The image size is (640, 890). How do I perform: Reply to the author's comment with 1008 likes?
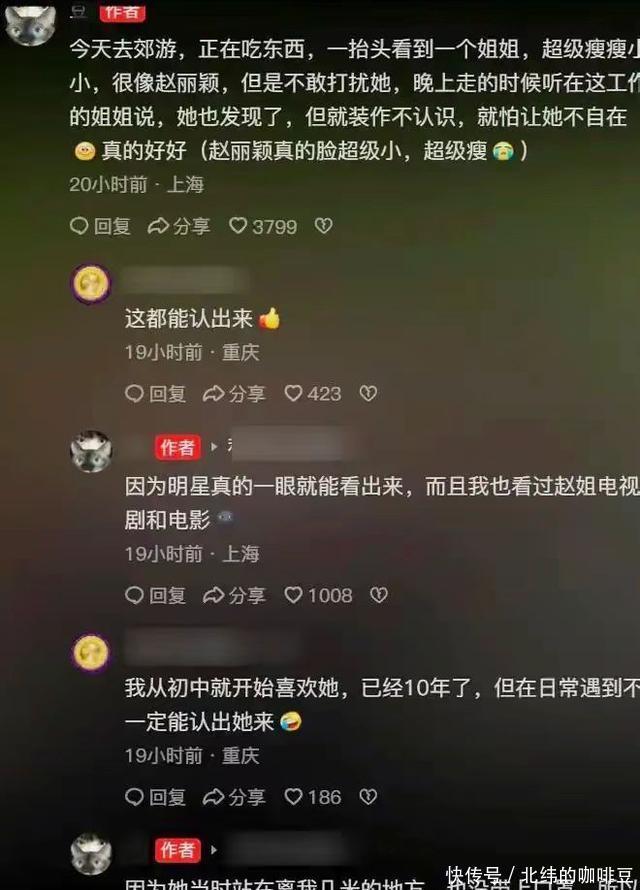coord(156,596)
